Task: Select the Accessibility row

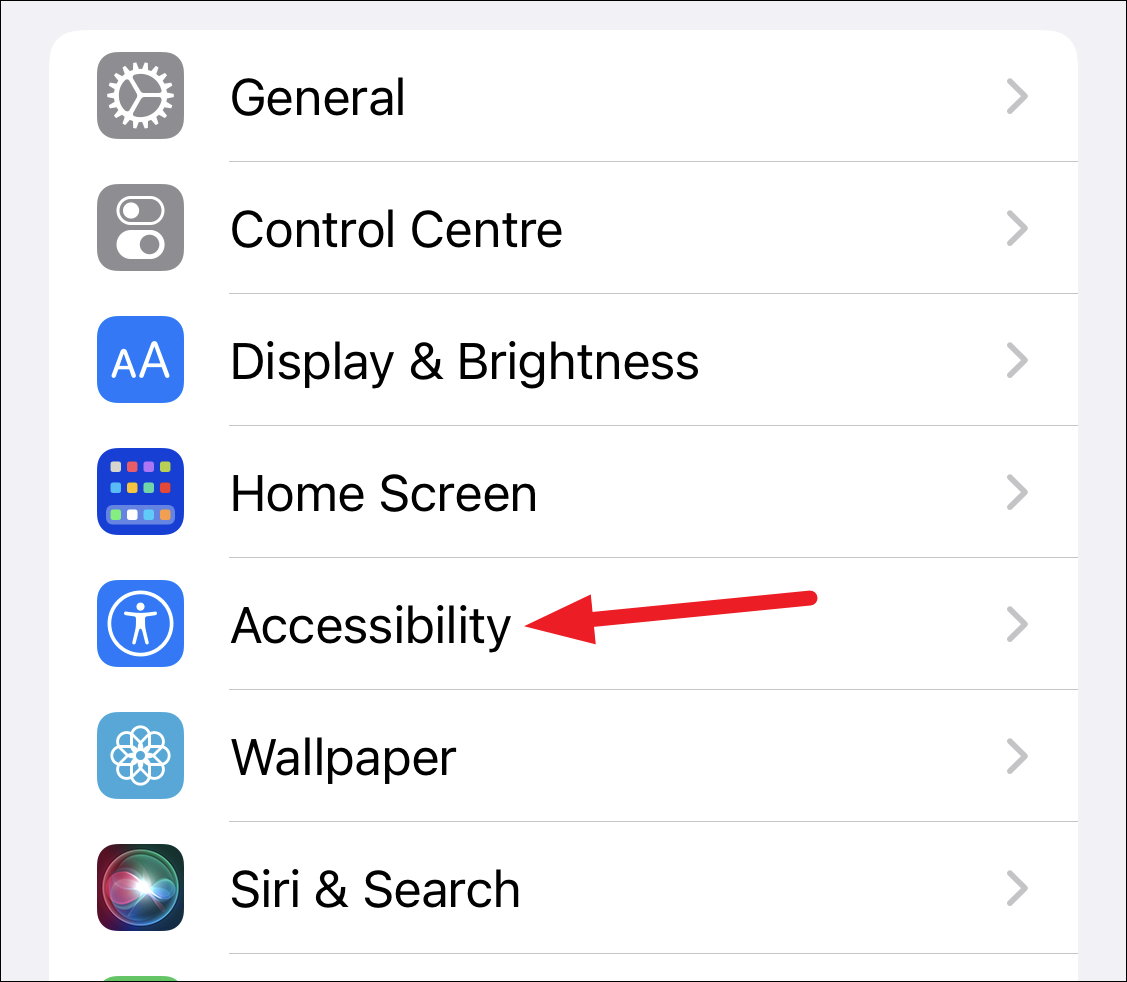Action: (564, 623)
